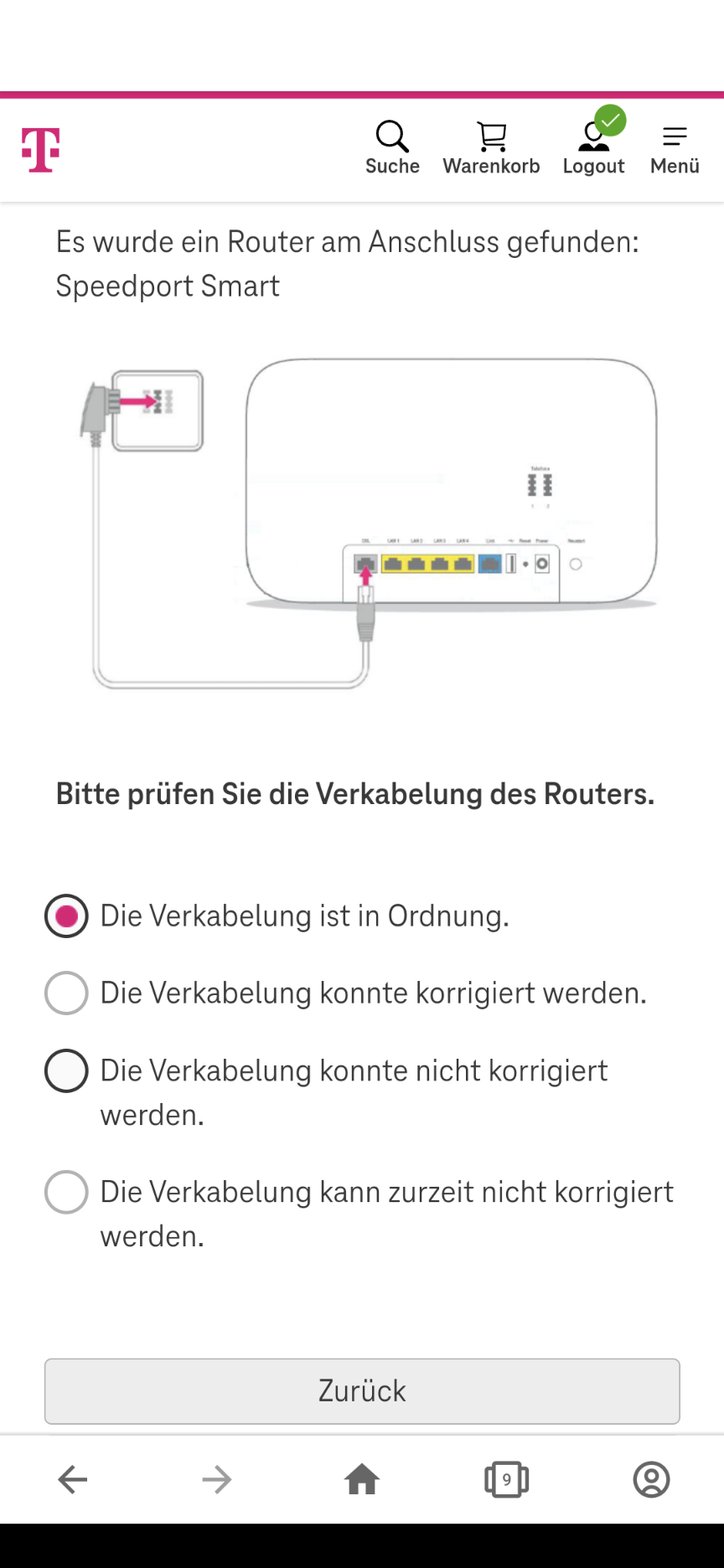
Task: Tap the Telekom T logo
Action: [40, 150]
